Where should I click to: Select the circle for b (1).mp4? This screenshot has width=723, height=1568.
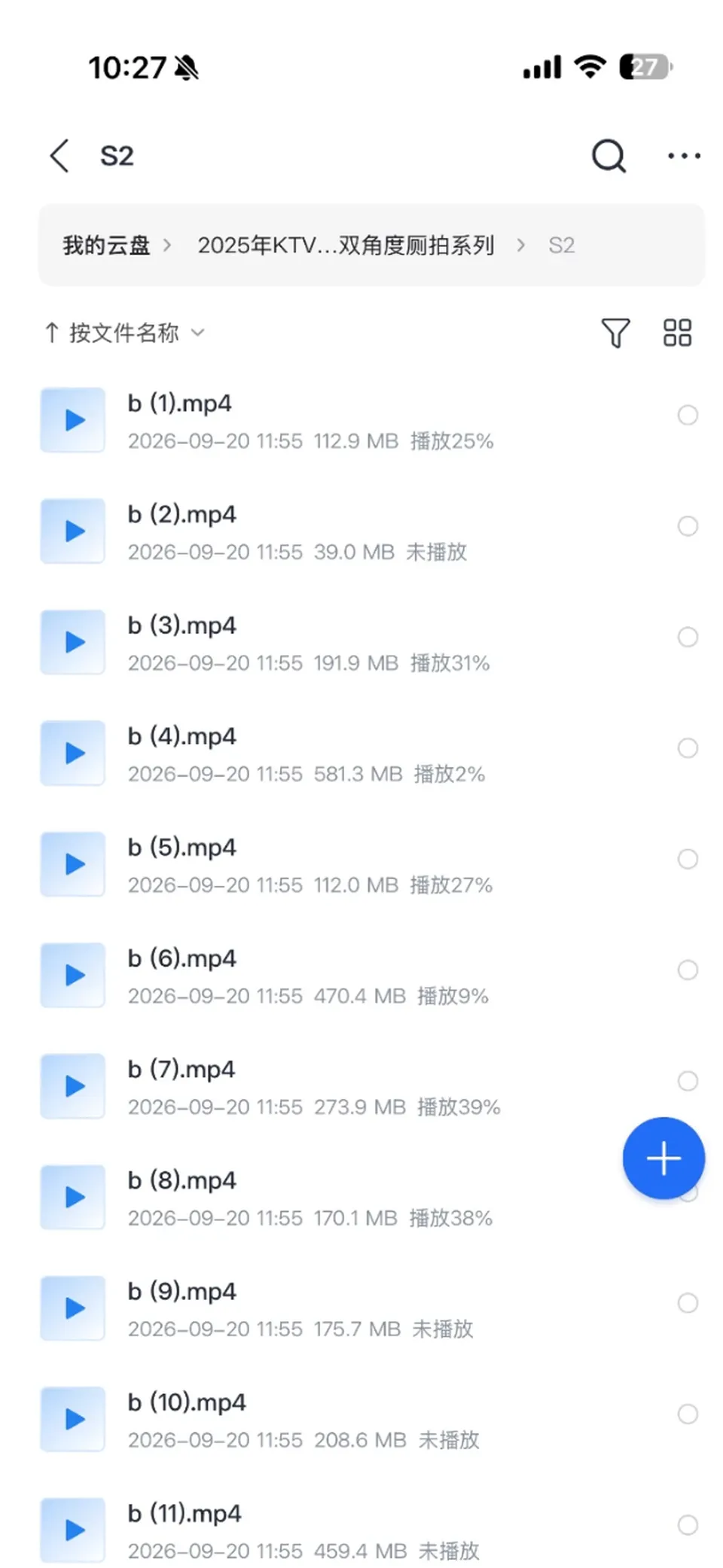(x=688, y=415)
